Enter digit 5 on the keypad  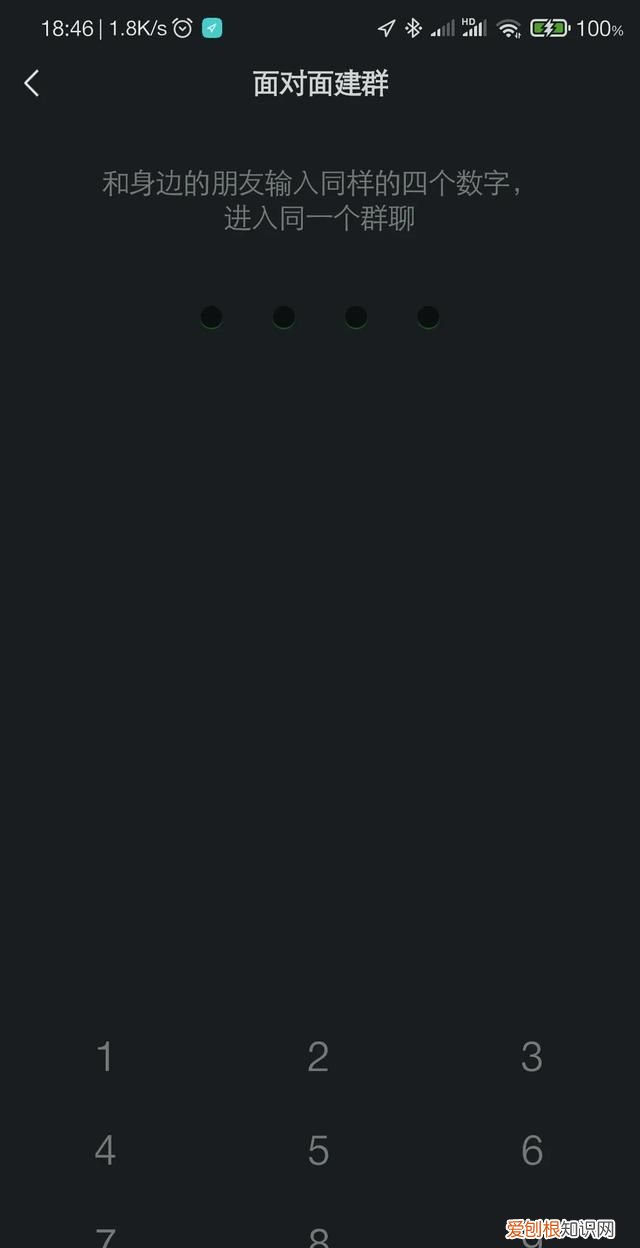[318, 1151]
